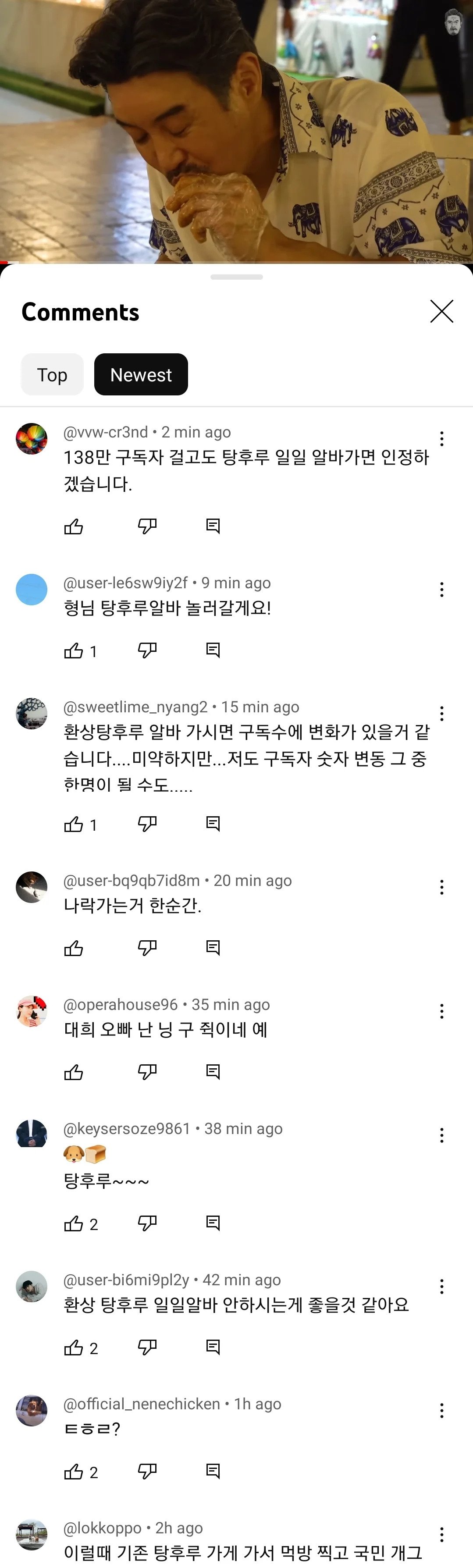Like @operahouse96's comment

(74, 1071)
